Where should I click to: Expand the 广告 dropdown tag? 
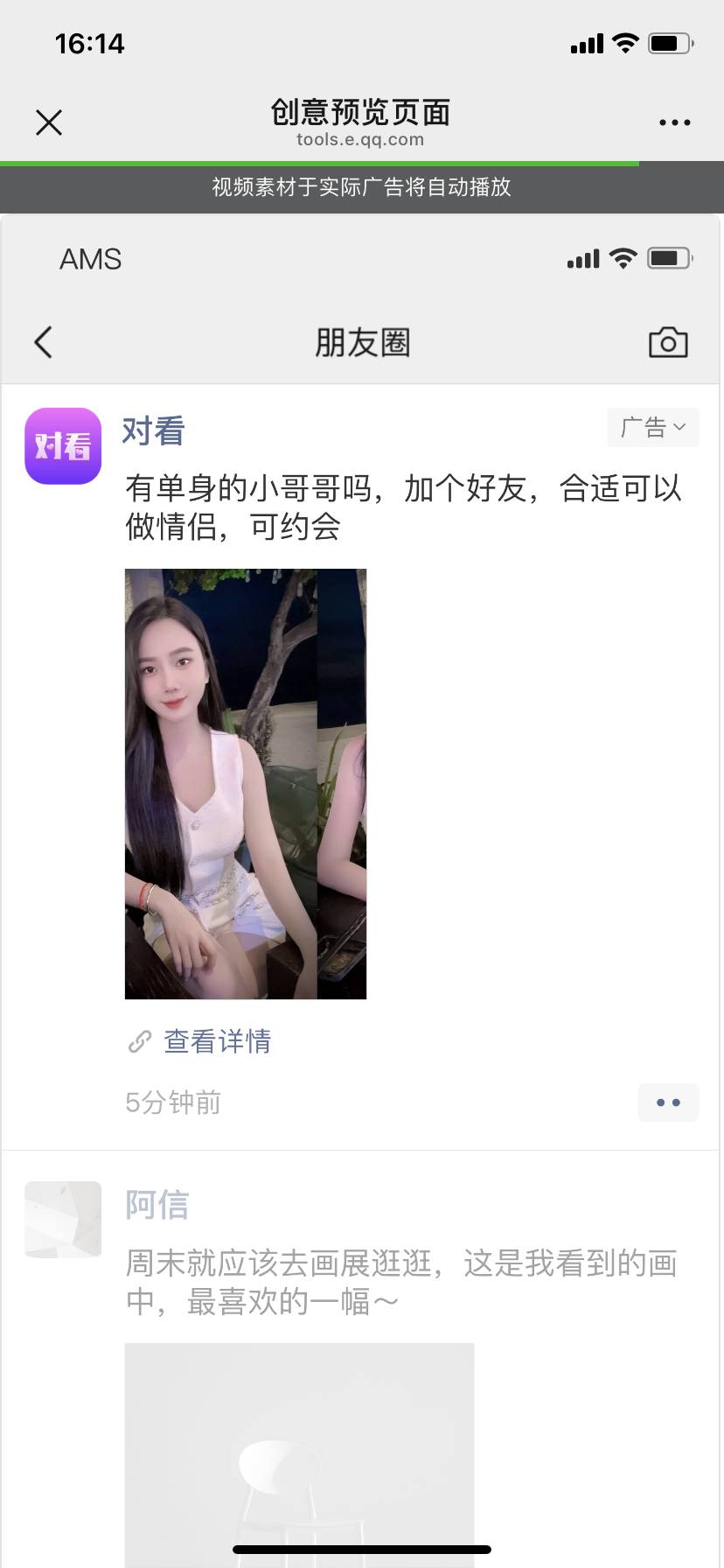pos(653,427)
